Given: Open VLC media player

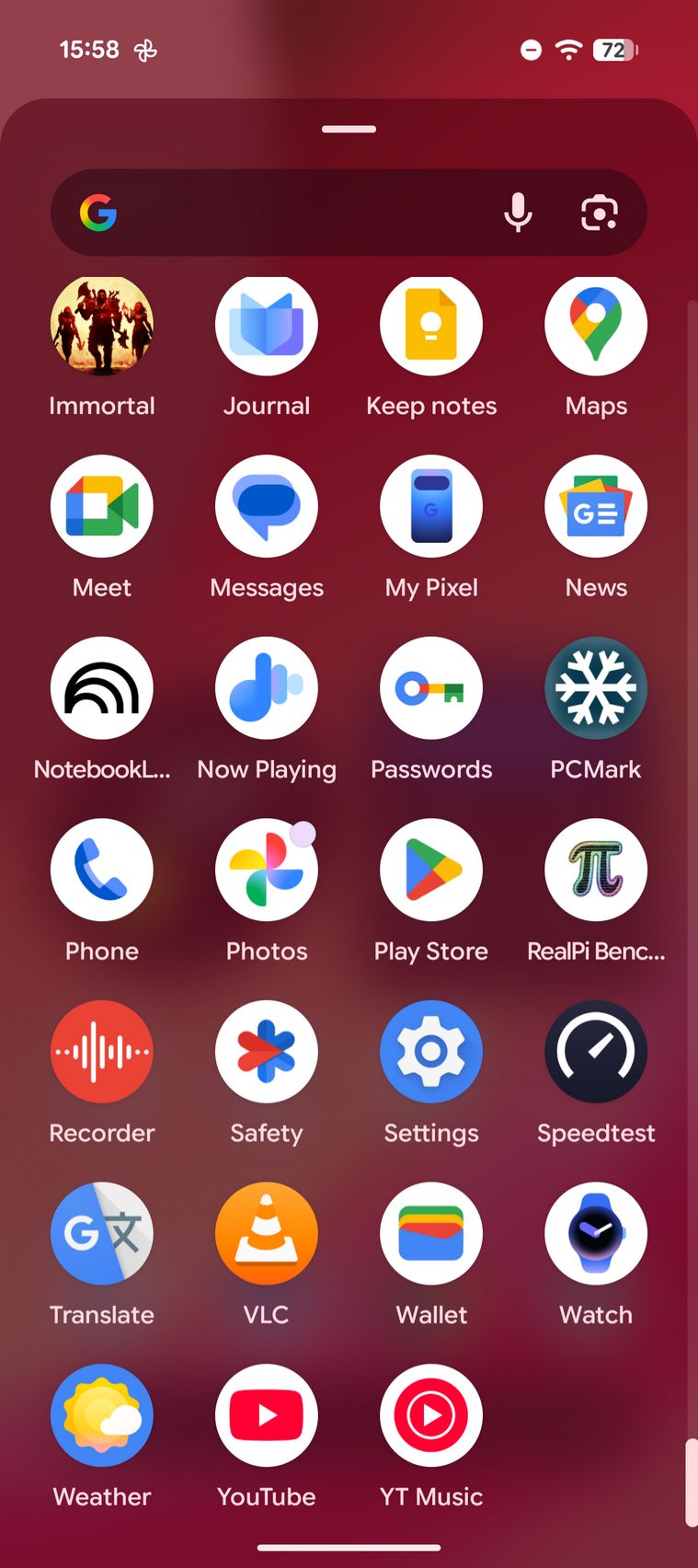Looking at the screenshot, I should point(267,1233).
